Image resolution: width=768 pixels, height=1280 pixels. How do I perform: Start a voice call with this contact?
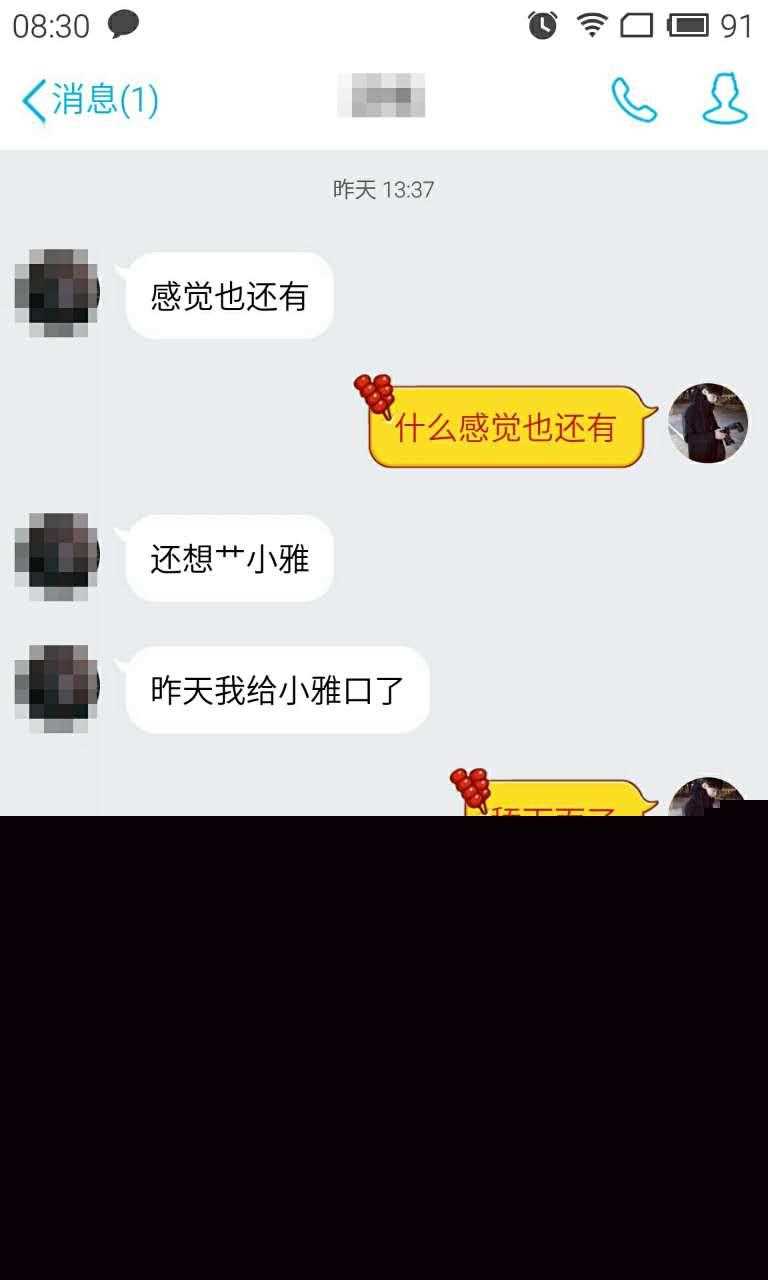point(634,100)
